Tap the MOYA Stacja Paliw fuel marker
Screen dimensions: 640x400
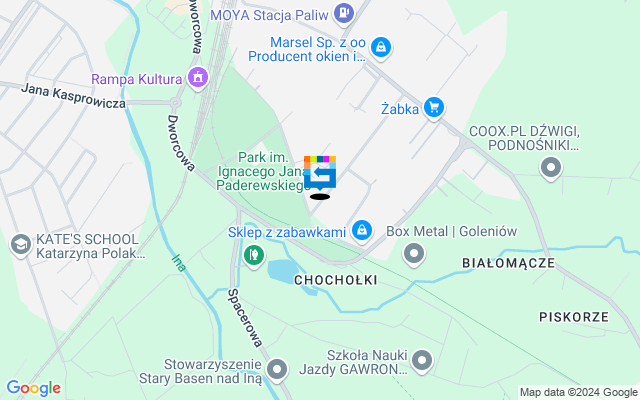click(x=344, y=13)
